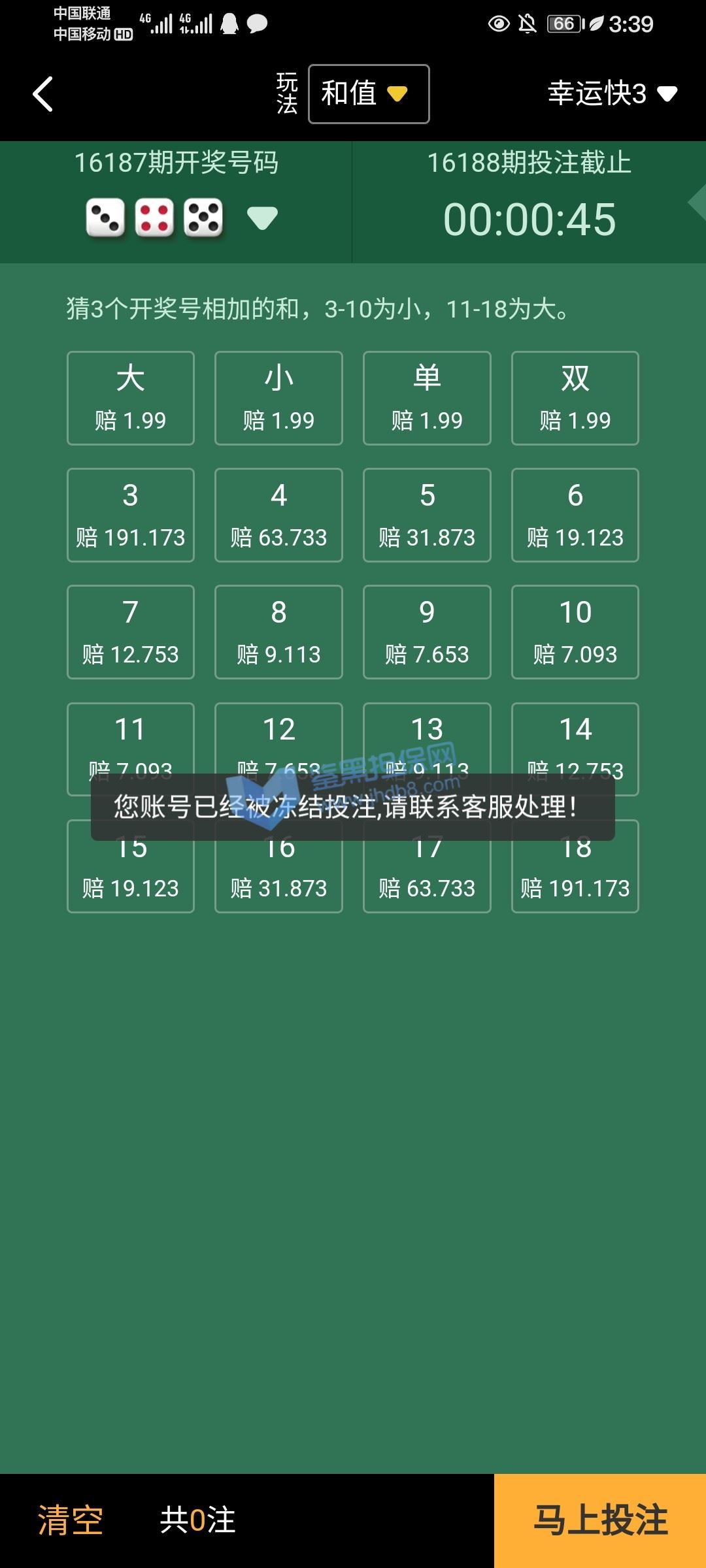The height and width of the screenshot is (1568, 706).
Task: Tap sum value 9 option
Action: (427, 632)
